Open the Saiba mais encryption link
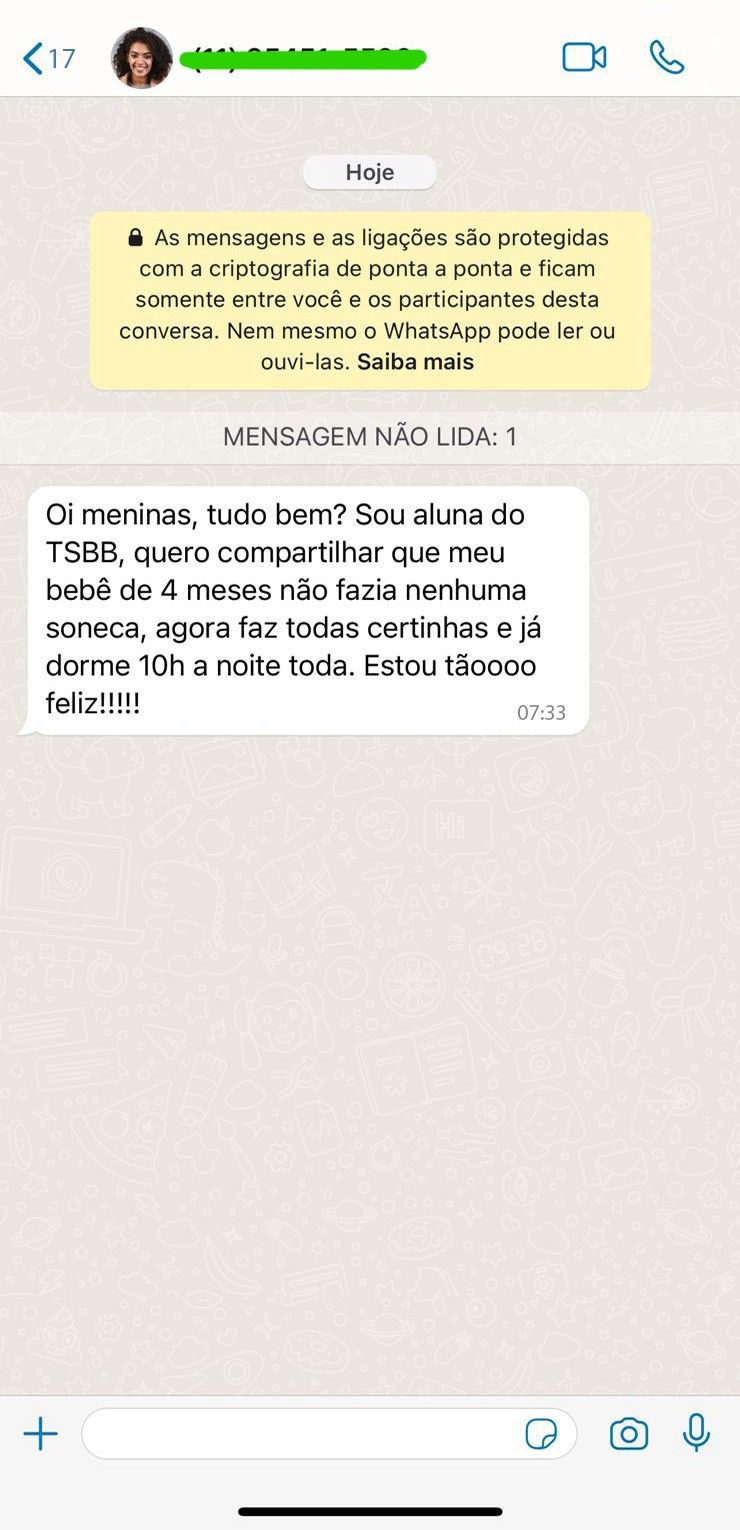 pos(415,362)
